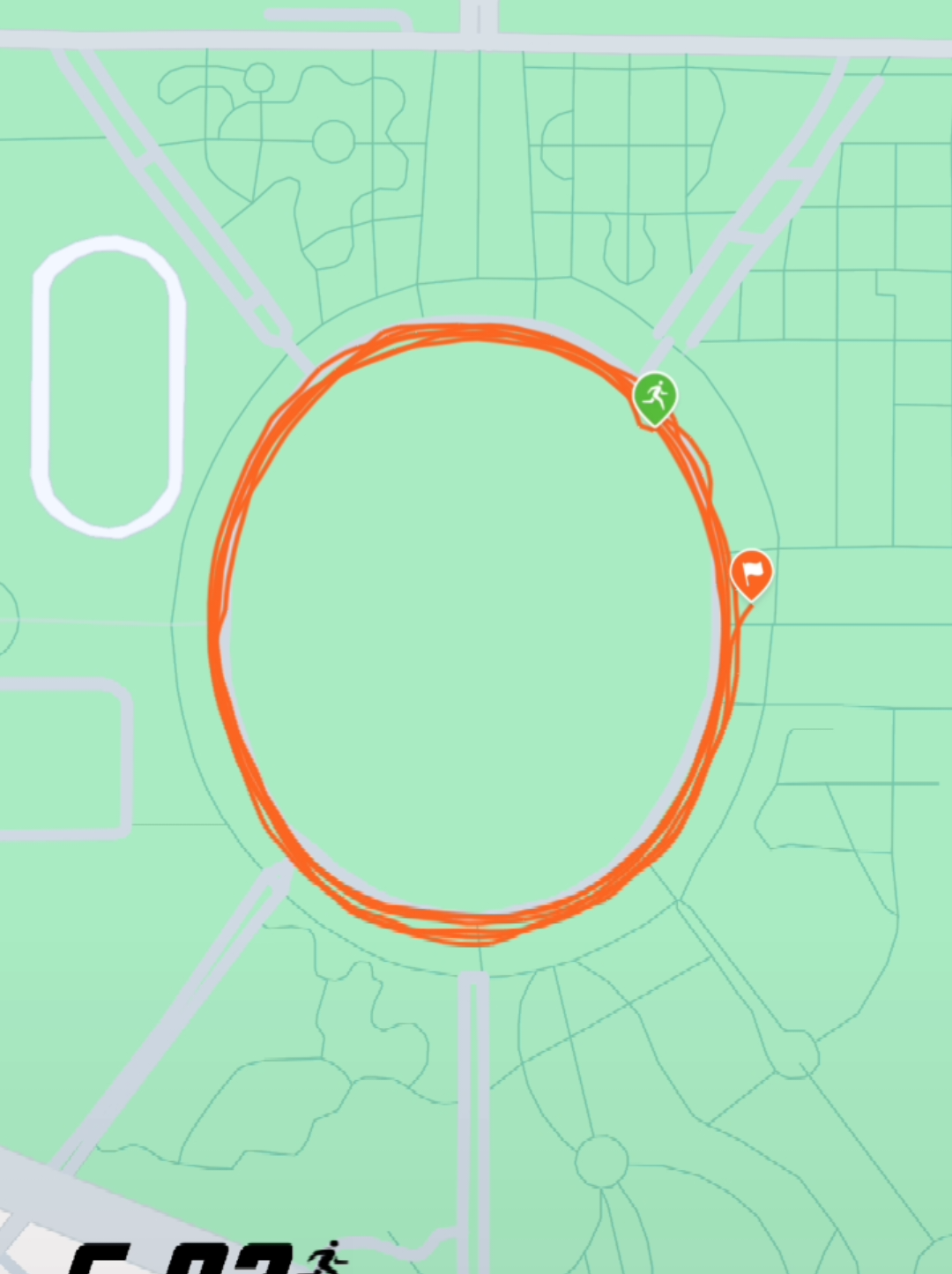Tap the white flag symbol inside the orange pin
Screen dimensions: 952x1274
click(752, 570)
